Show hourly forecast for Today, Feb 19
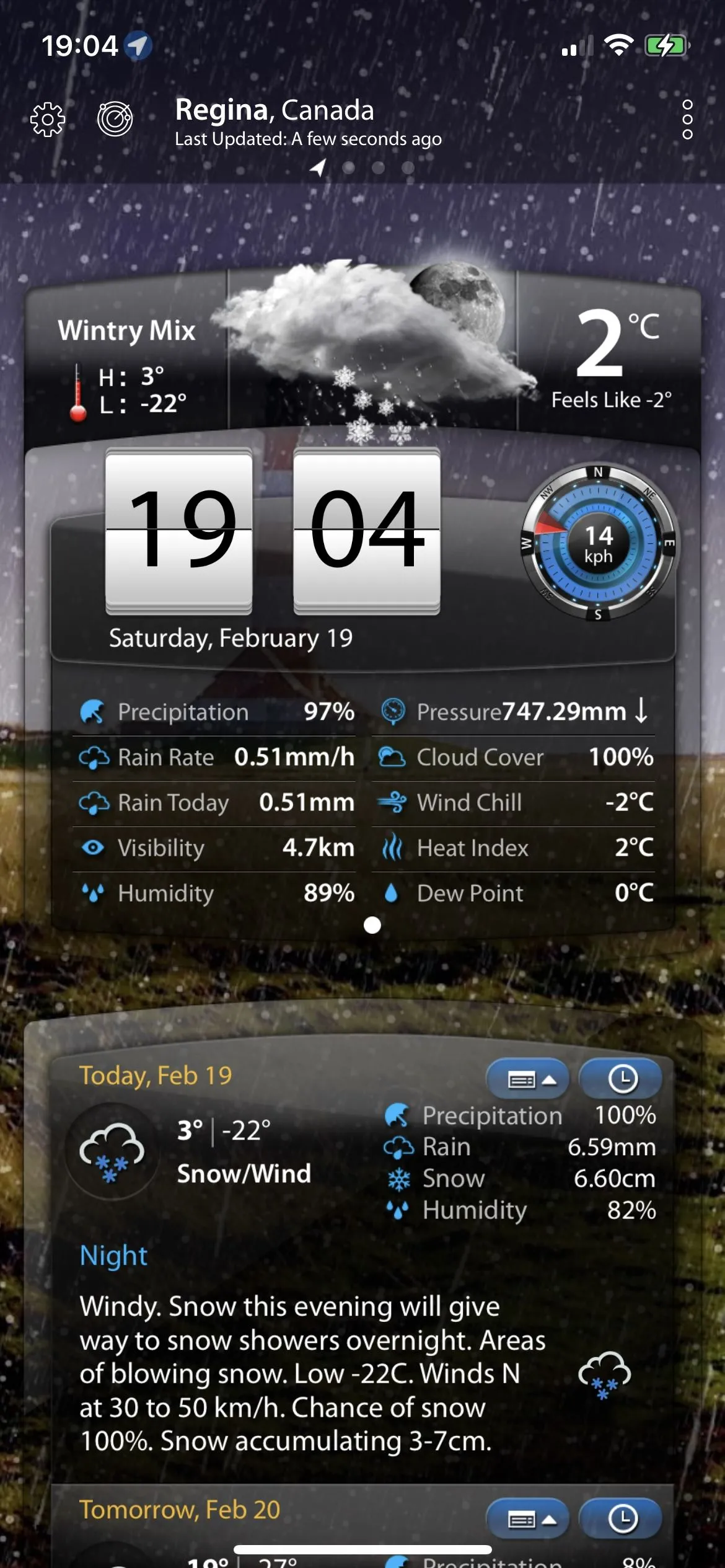Screen dimensions: 725x1568 622,1079
